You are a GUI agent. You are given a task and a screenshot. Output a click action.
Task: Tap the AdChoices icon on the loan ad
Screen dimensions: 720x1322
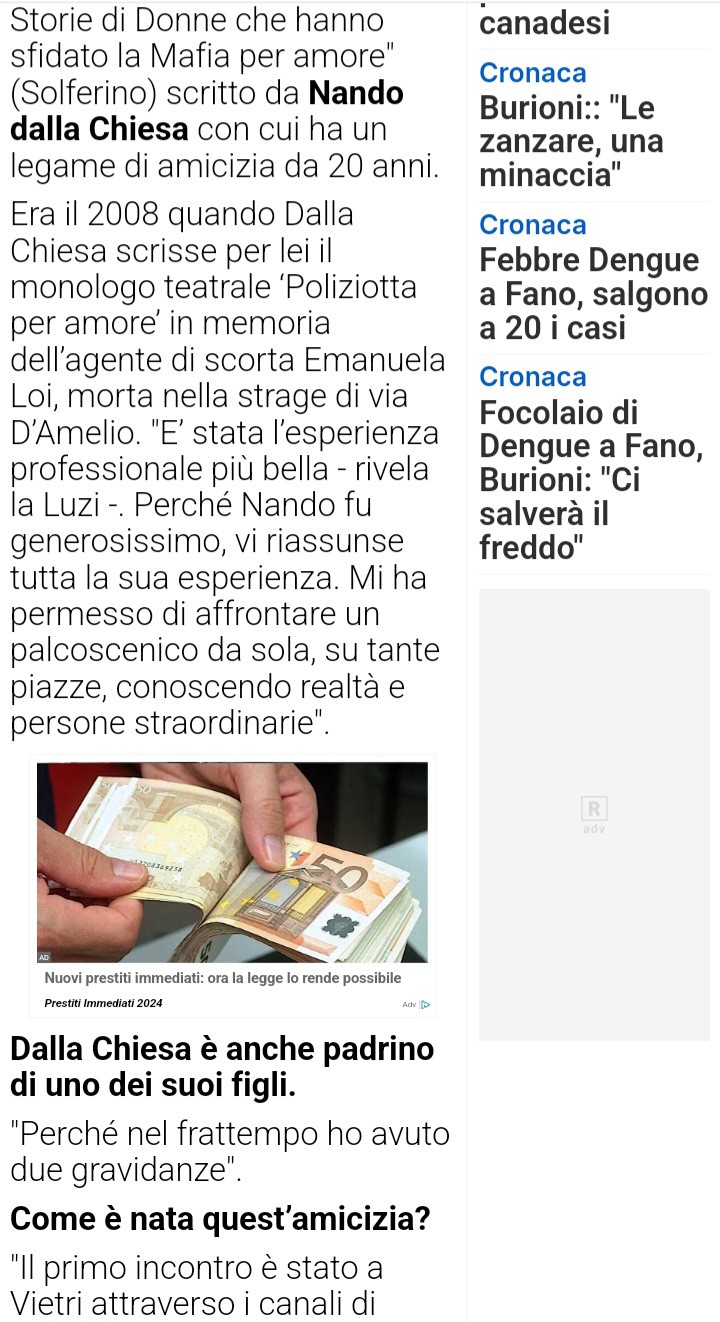tap(425, 1004)
